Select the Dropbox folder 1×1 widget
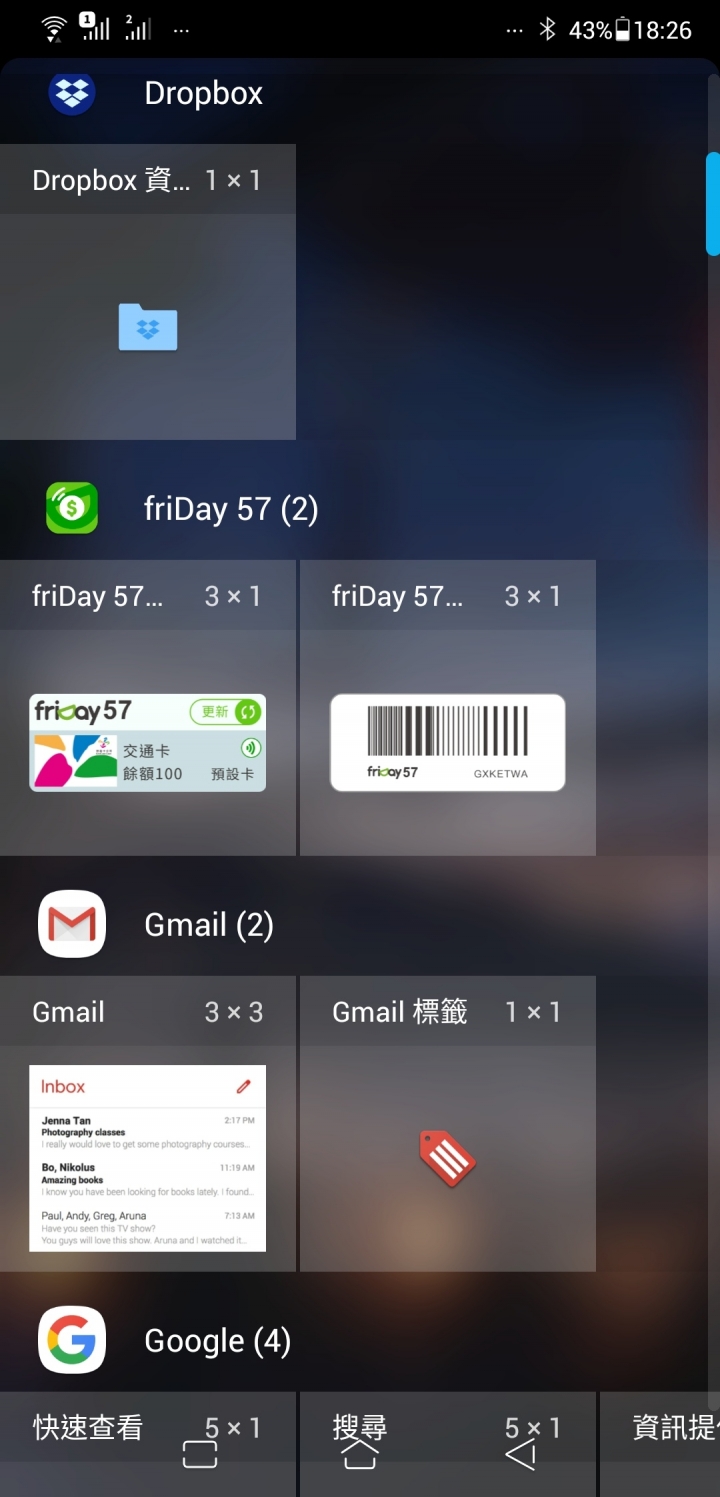The height and width of the screenshot is (1497, 720). [x=148, y=326]
